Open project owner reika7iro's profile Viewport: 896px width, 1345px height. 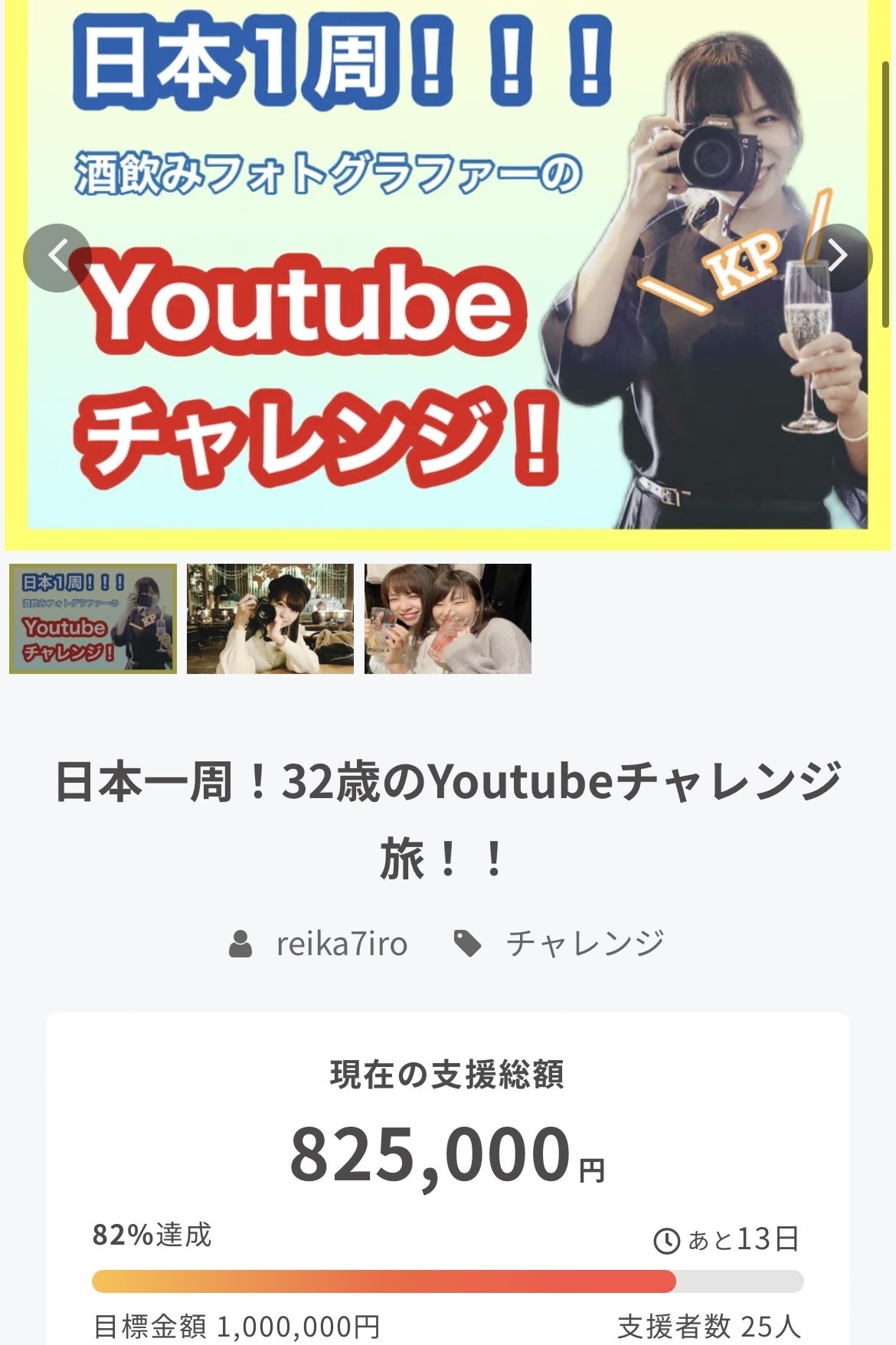pos(341,944)
